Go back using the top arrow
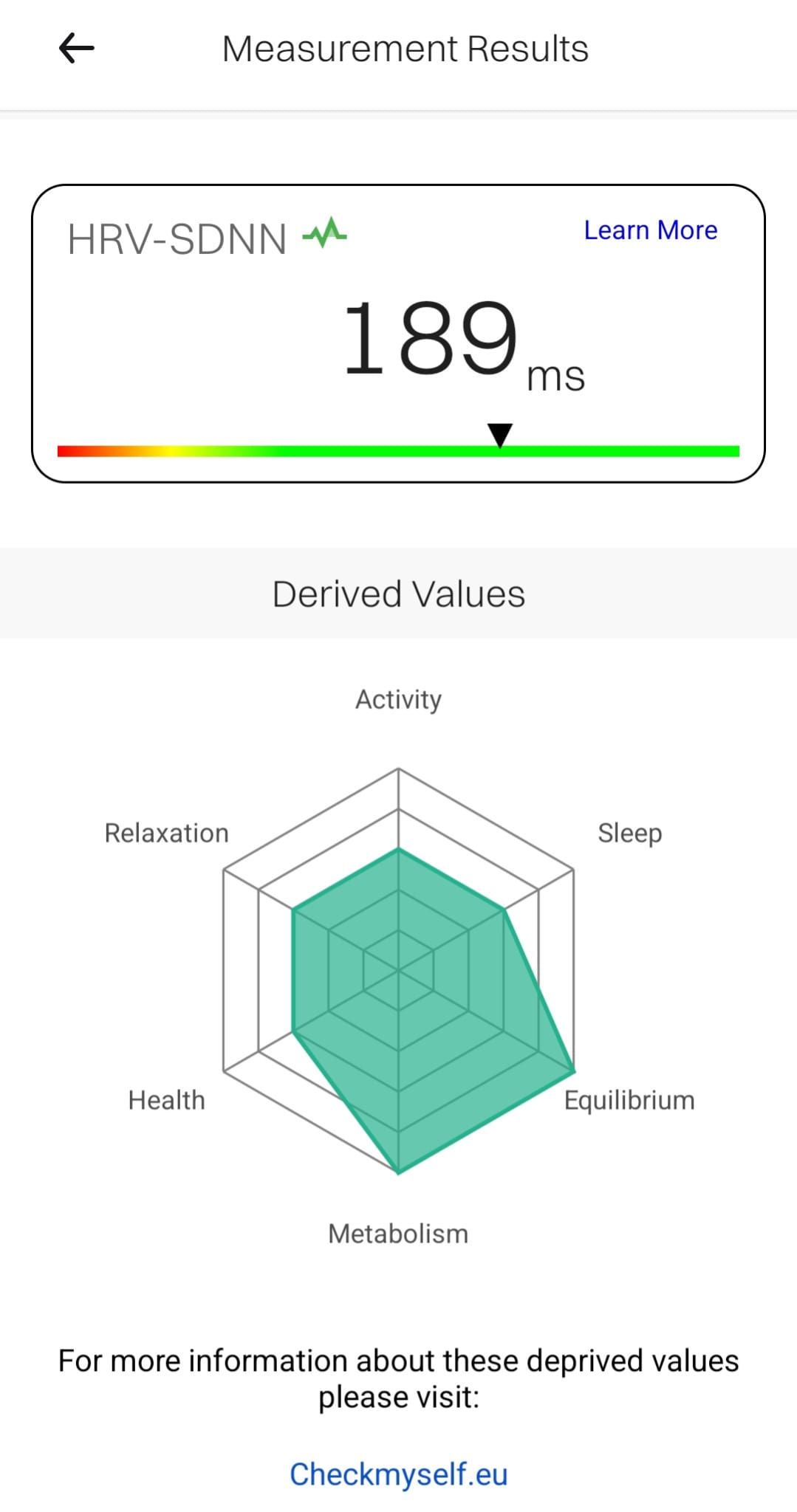This screenshot has width=797, height=1512. pyautogui.click(x=77, y=49)
